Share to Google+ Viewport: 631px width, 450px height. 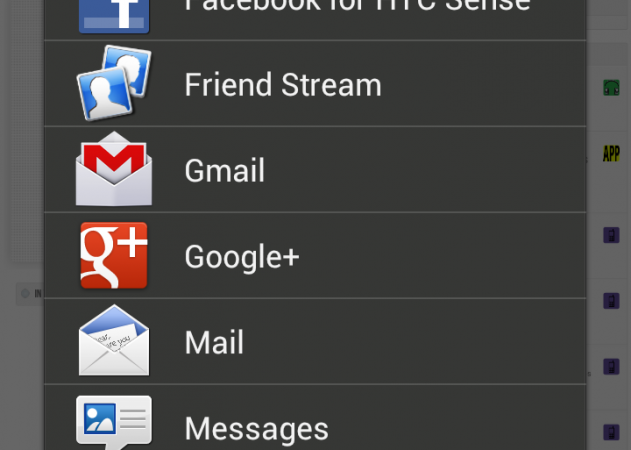pos(315,256)
